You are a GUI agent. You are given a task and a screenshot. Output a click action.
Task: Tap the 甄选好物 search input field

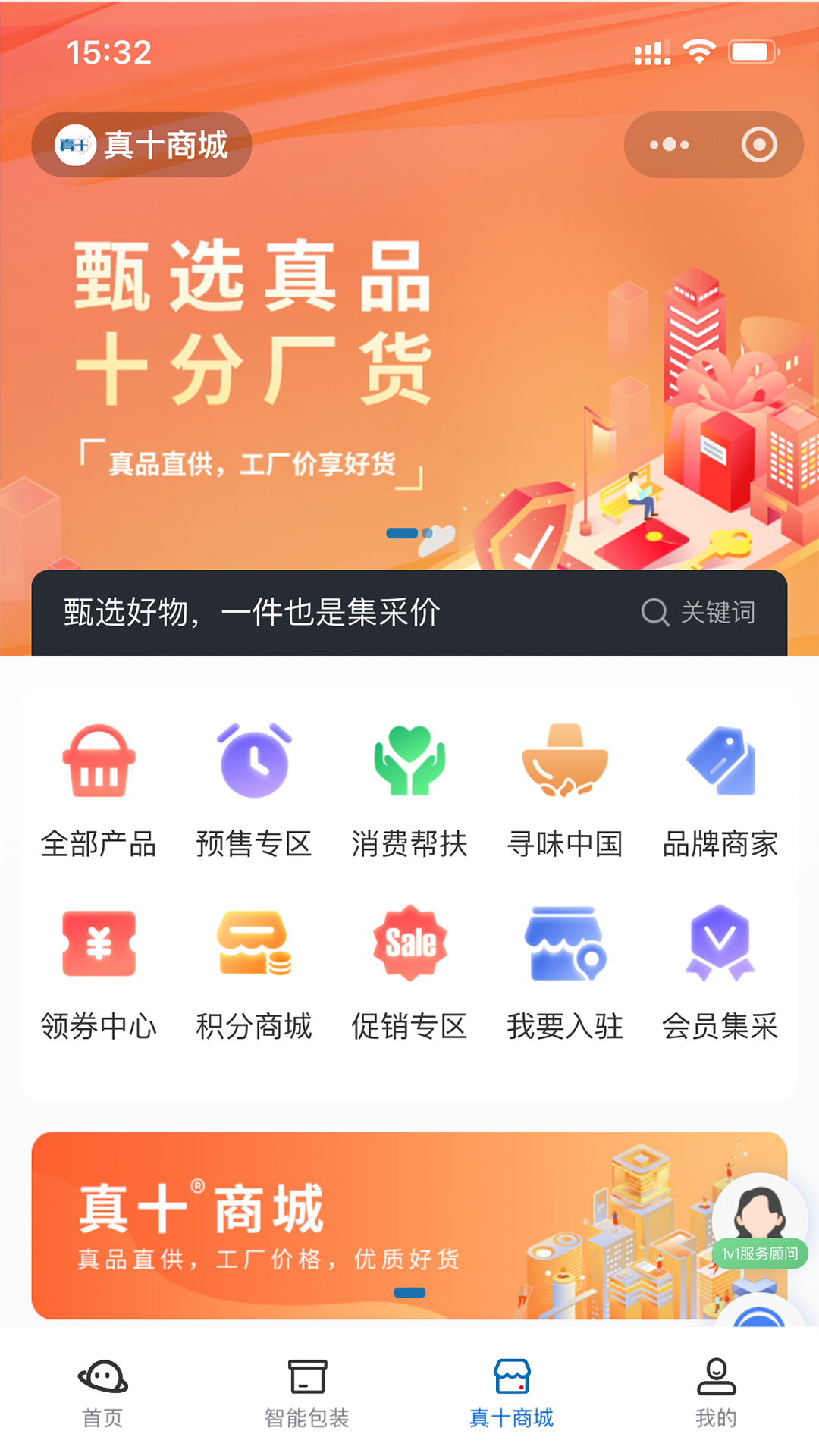303,611
